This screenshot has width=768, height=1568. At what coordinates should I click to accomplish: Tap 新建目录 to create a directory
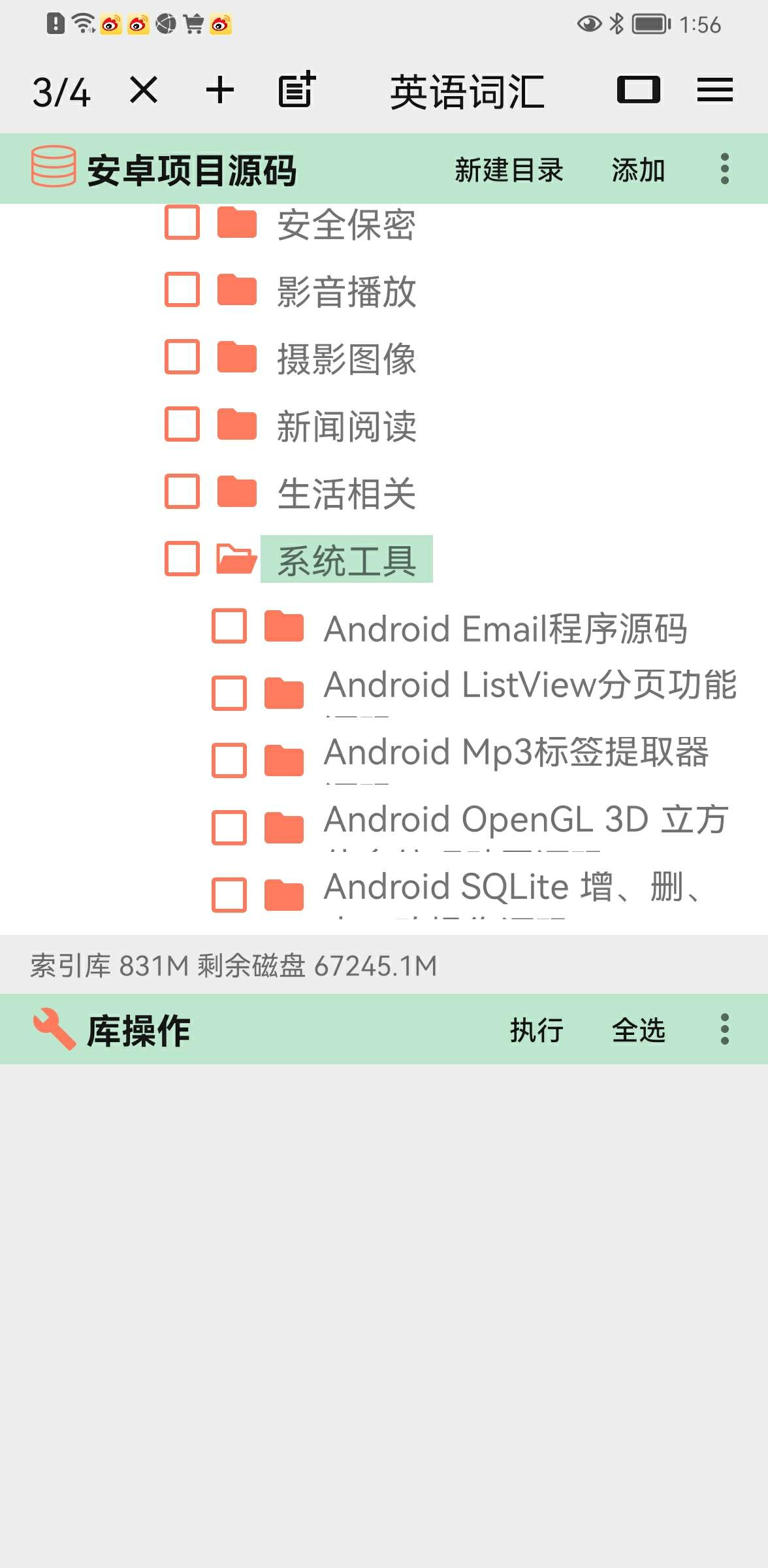pyautogui.click(x=509, y=171)
